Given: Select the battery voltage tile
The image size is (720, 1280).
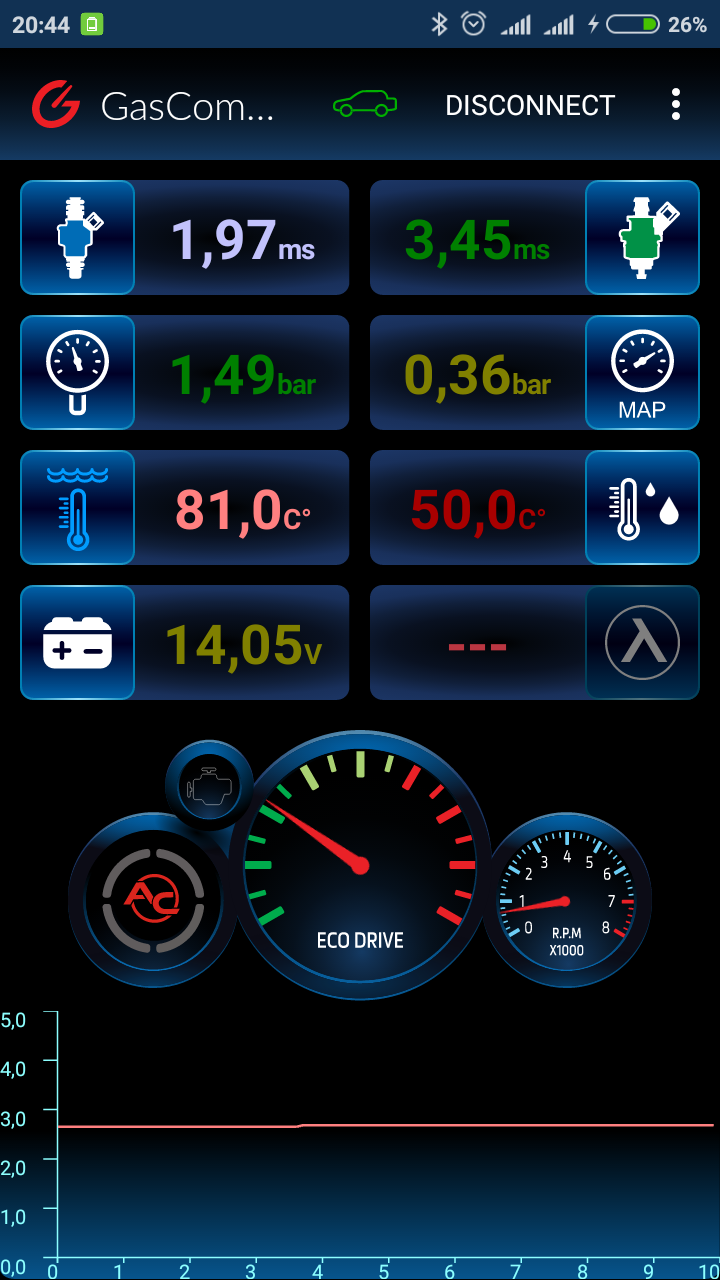Looking at the screenshot, I should coord(185,643).
